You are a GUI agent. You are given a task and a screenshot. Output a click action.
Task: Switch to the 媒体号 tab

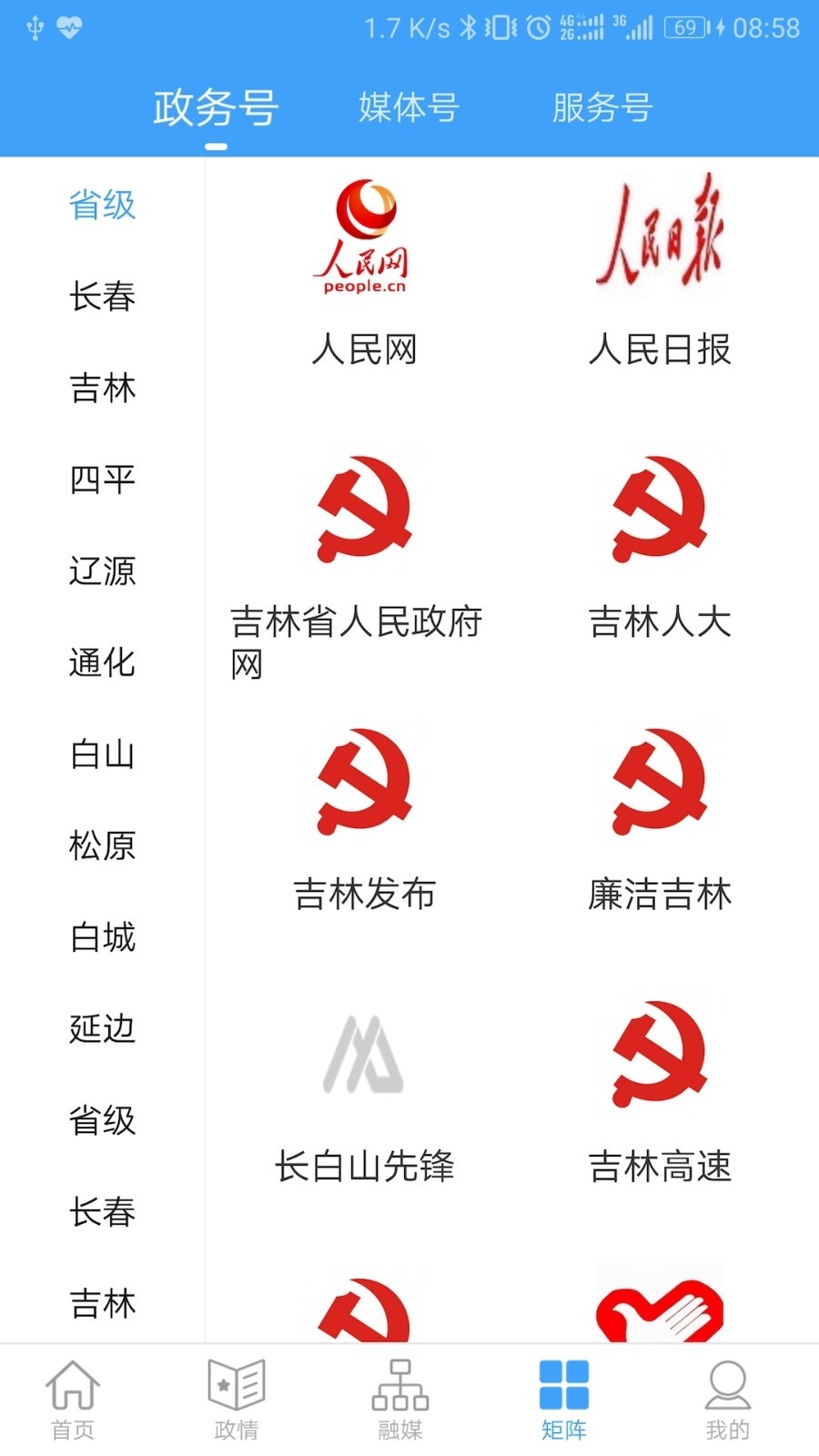point(409,107)
